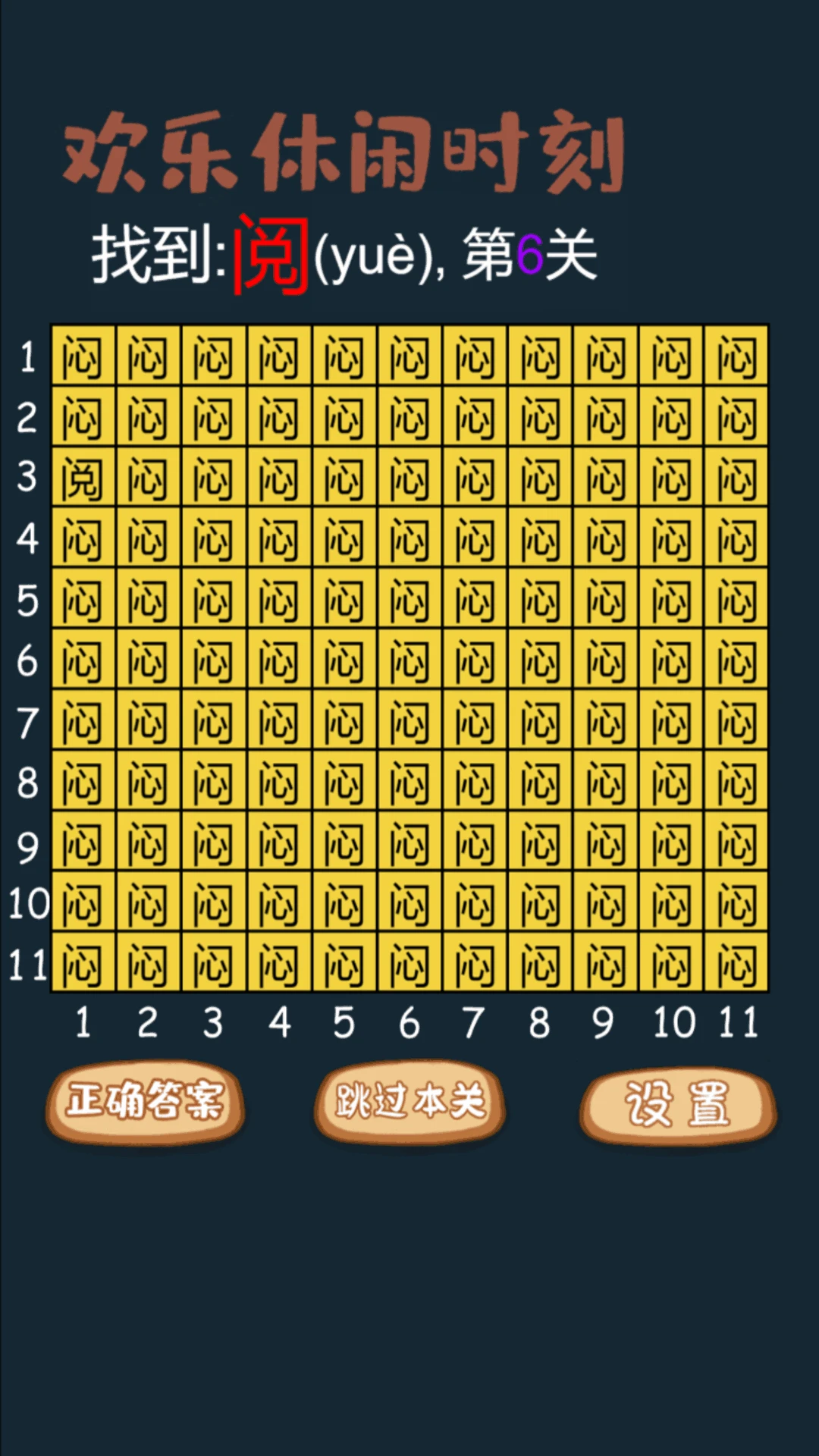
Task: Open the 设置 settings button
Action: tap(677, 1104)
